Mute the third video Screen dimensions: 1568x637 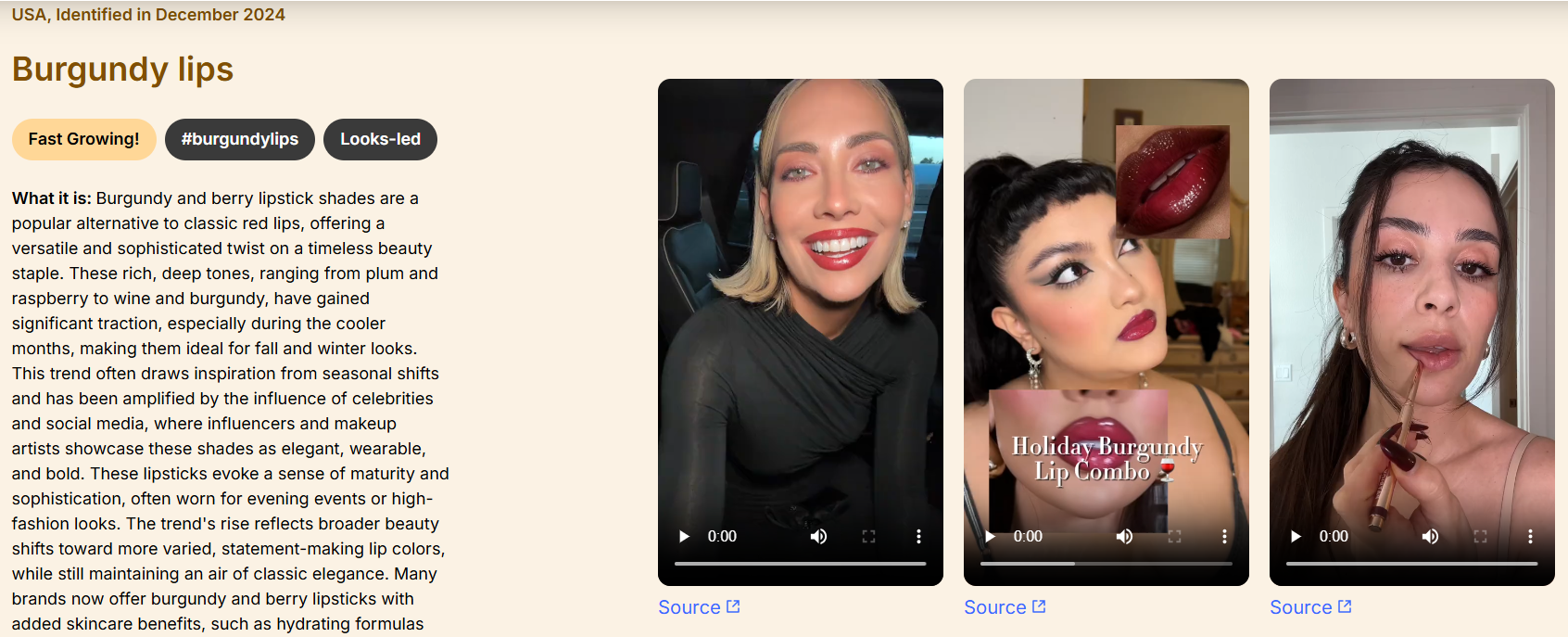tap(1430, 536)
